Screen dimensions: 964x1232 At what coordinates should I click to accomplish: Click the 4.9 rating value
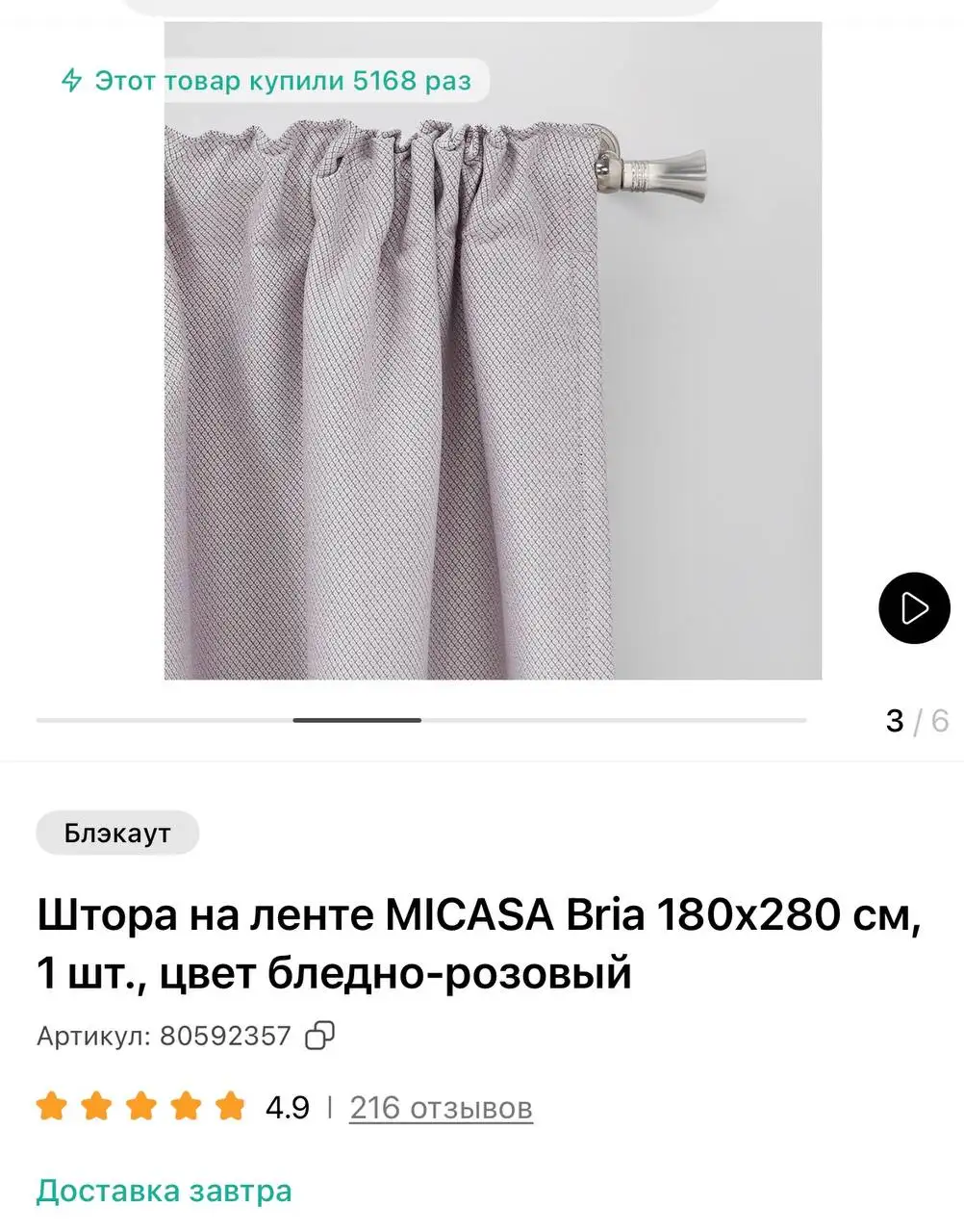click(x=286, y=1107)
